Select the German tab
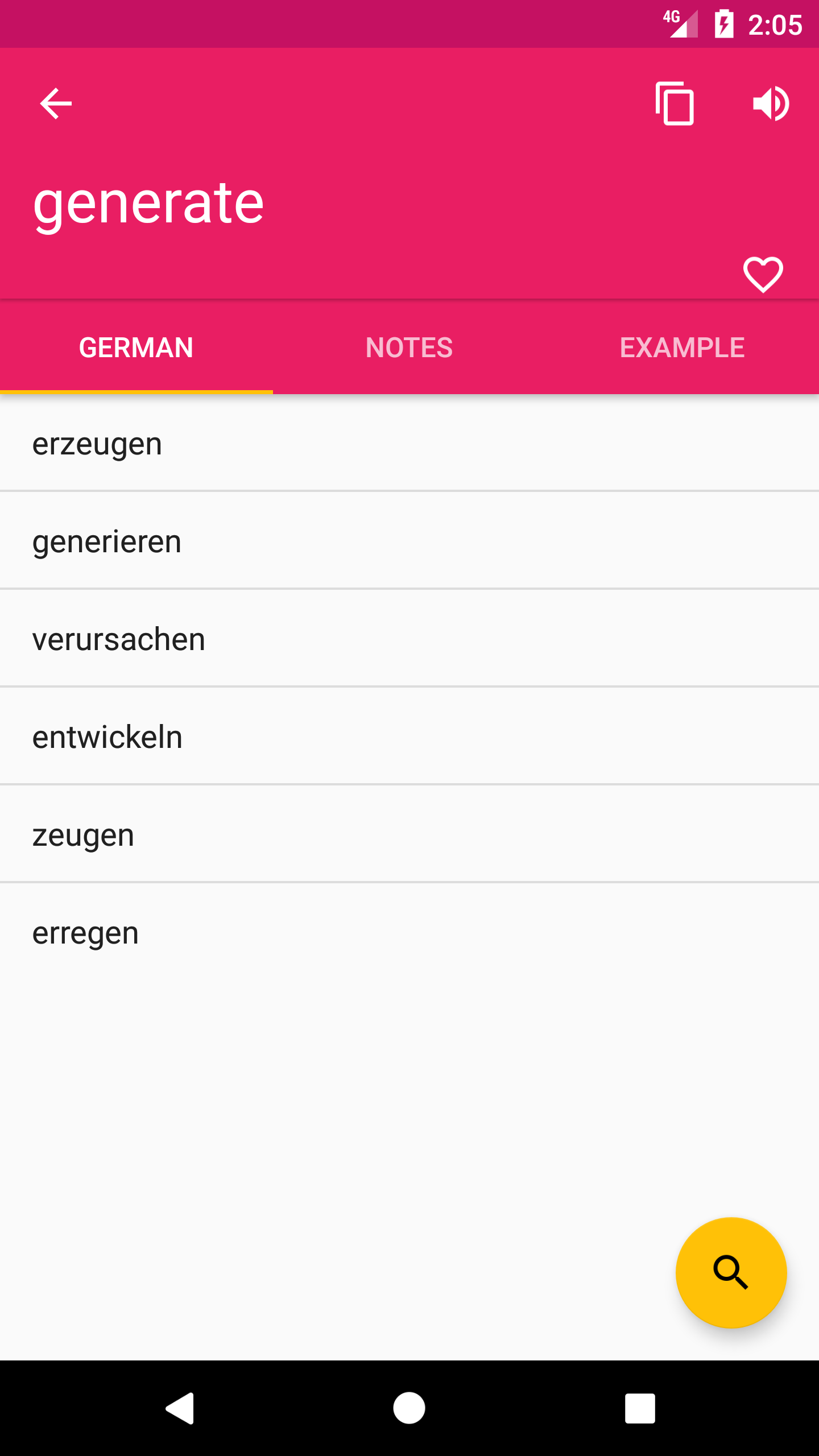 136,348
